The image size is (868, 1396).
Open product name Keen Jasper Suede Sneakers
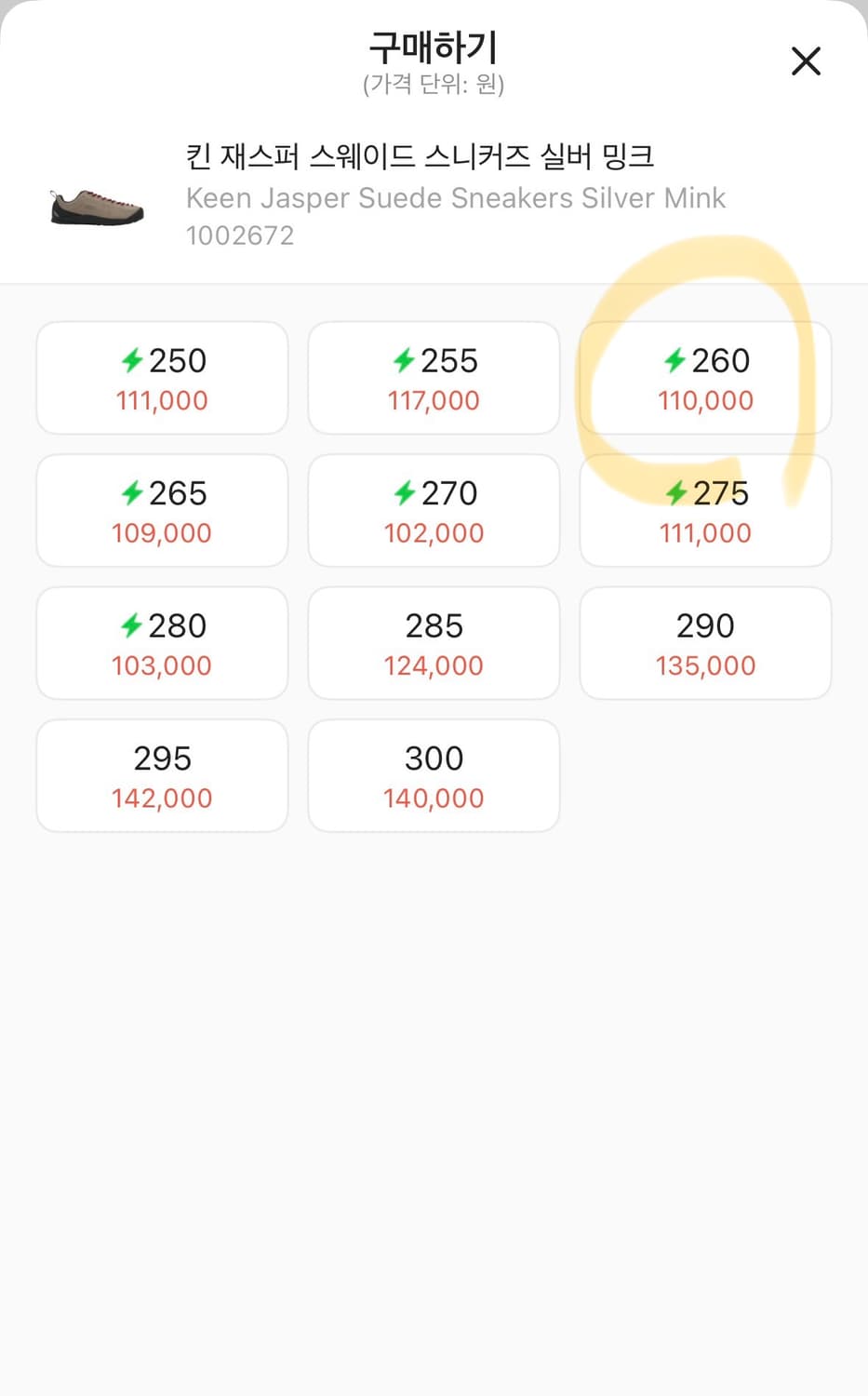point(457,197)
